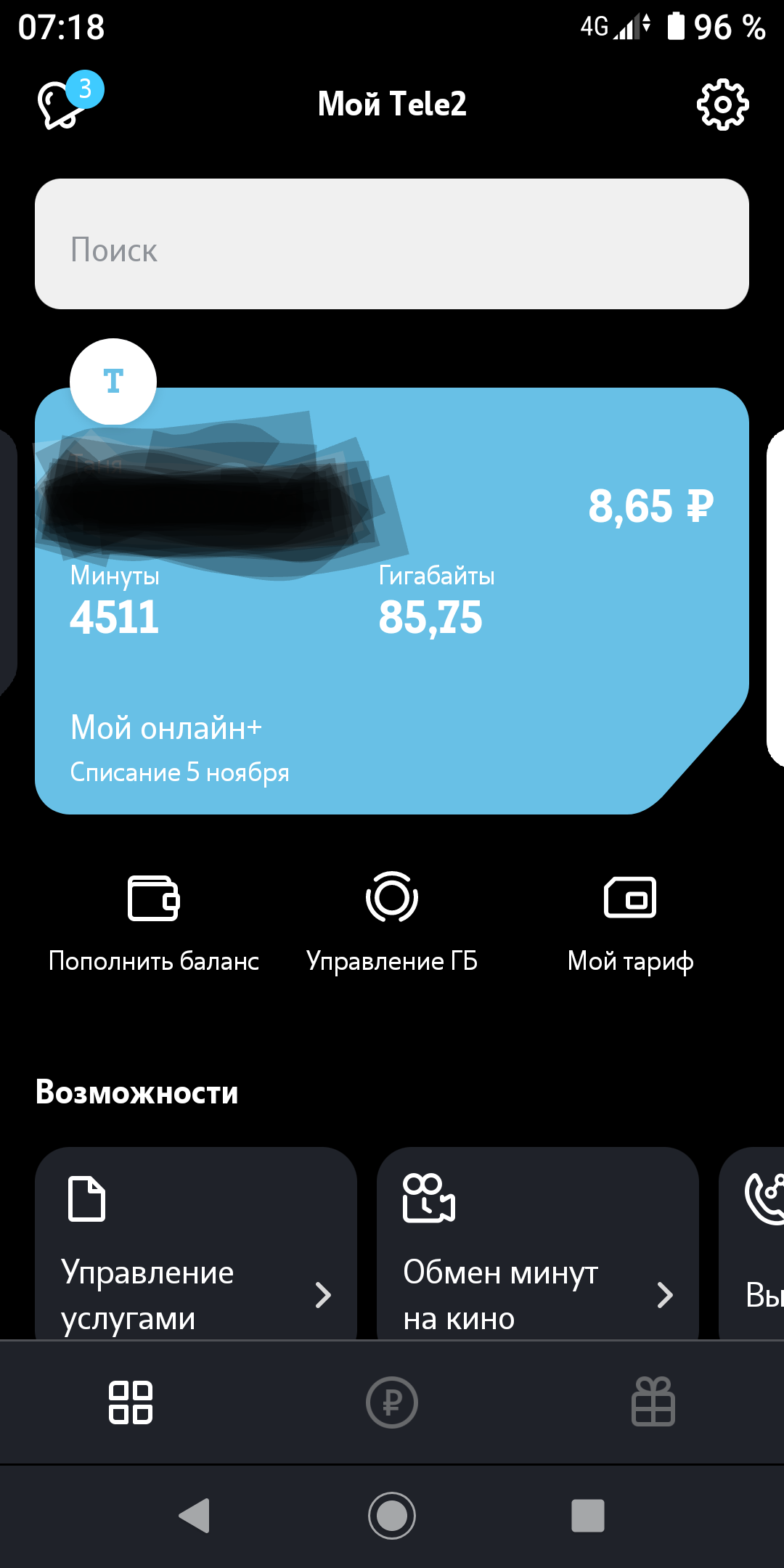Switch to the main dashboard grid tab
784x1568 pixels.
pyautogui.click(x=131, y=1402)
